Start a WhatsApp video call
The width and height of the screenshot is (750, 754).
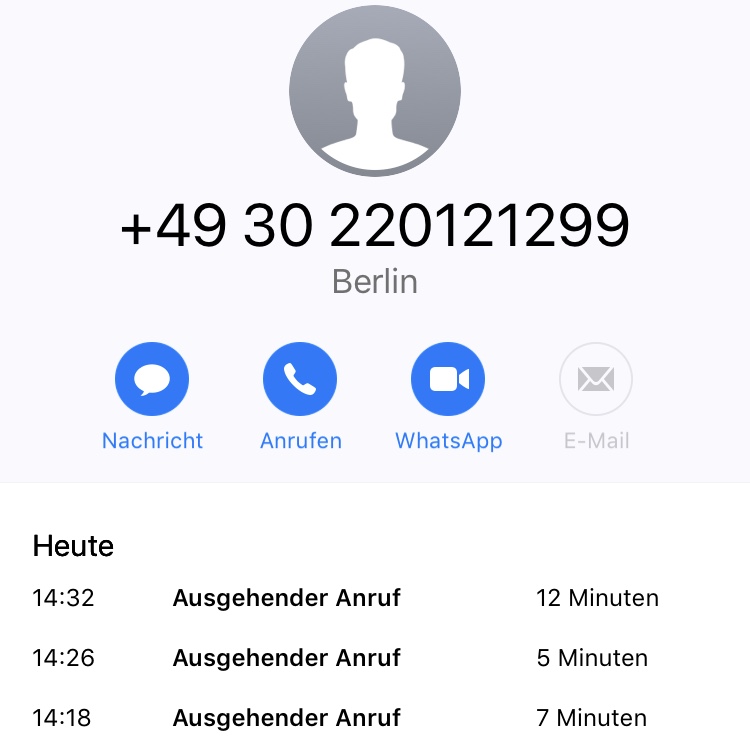pos(448,380)
